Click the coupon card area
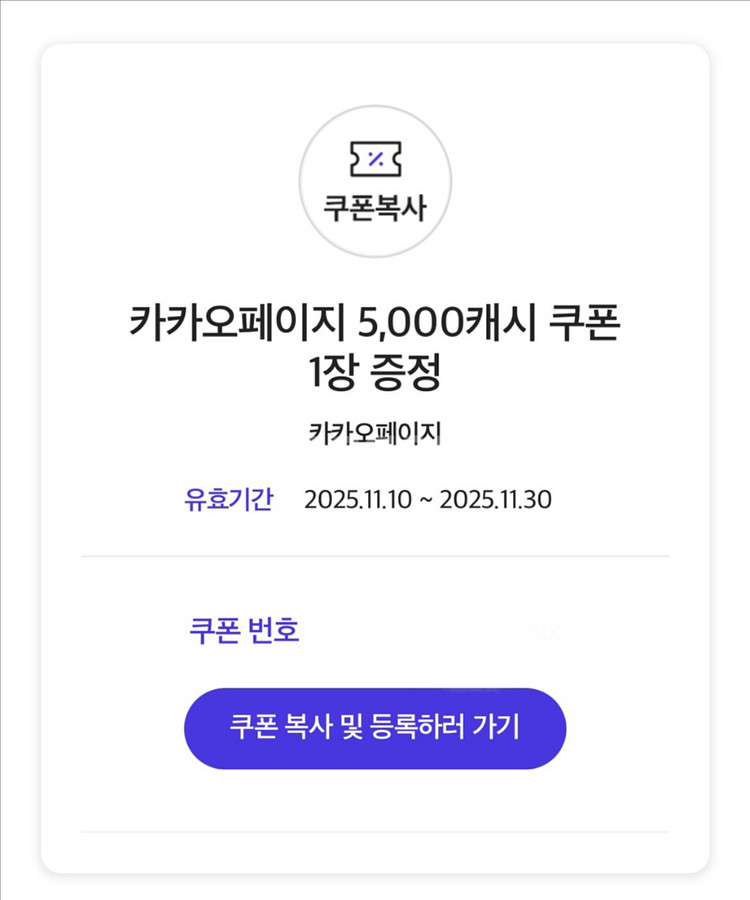This screenshot has width=750, height=900. (x=375, y=450)
